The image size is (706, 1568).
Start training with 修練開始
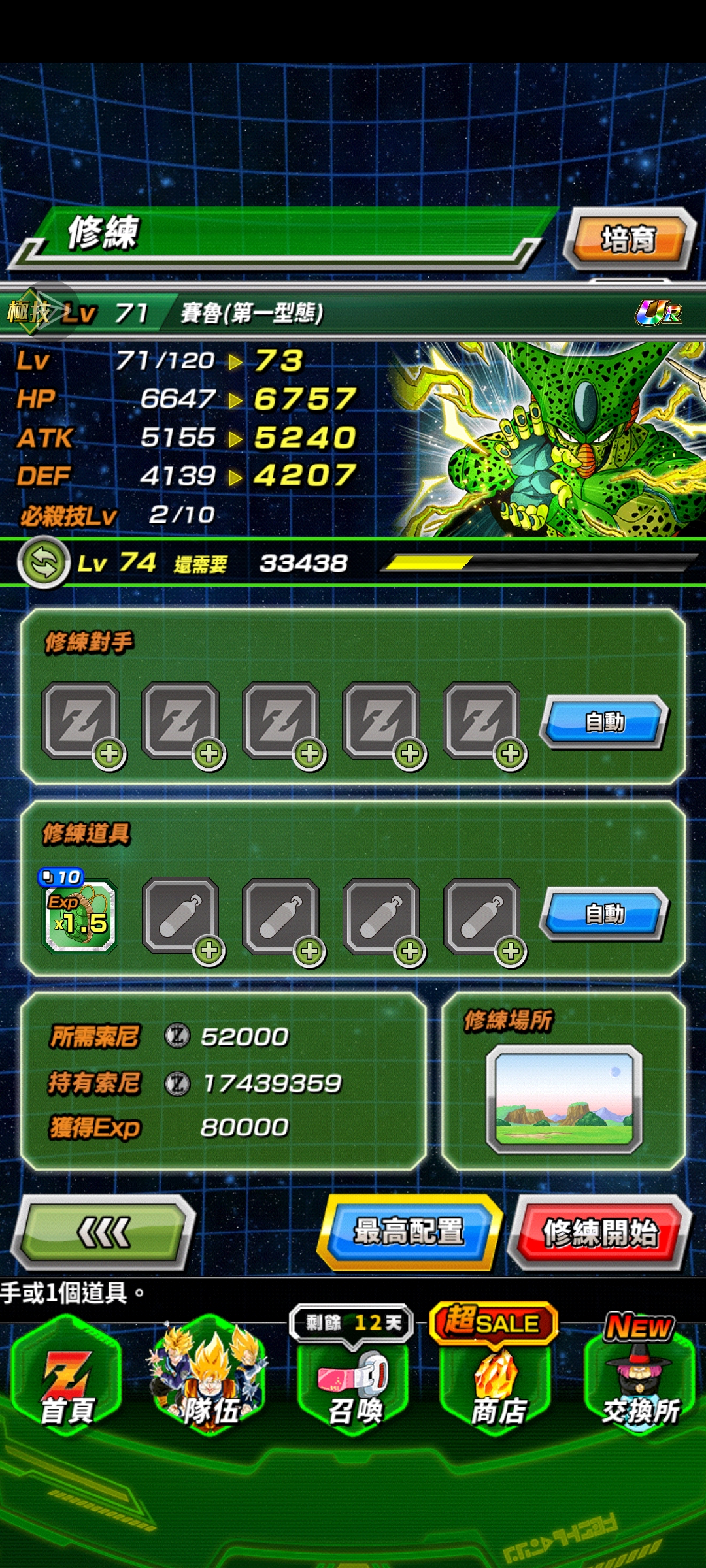click(x=599, y=1232)
